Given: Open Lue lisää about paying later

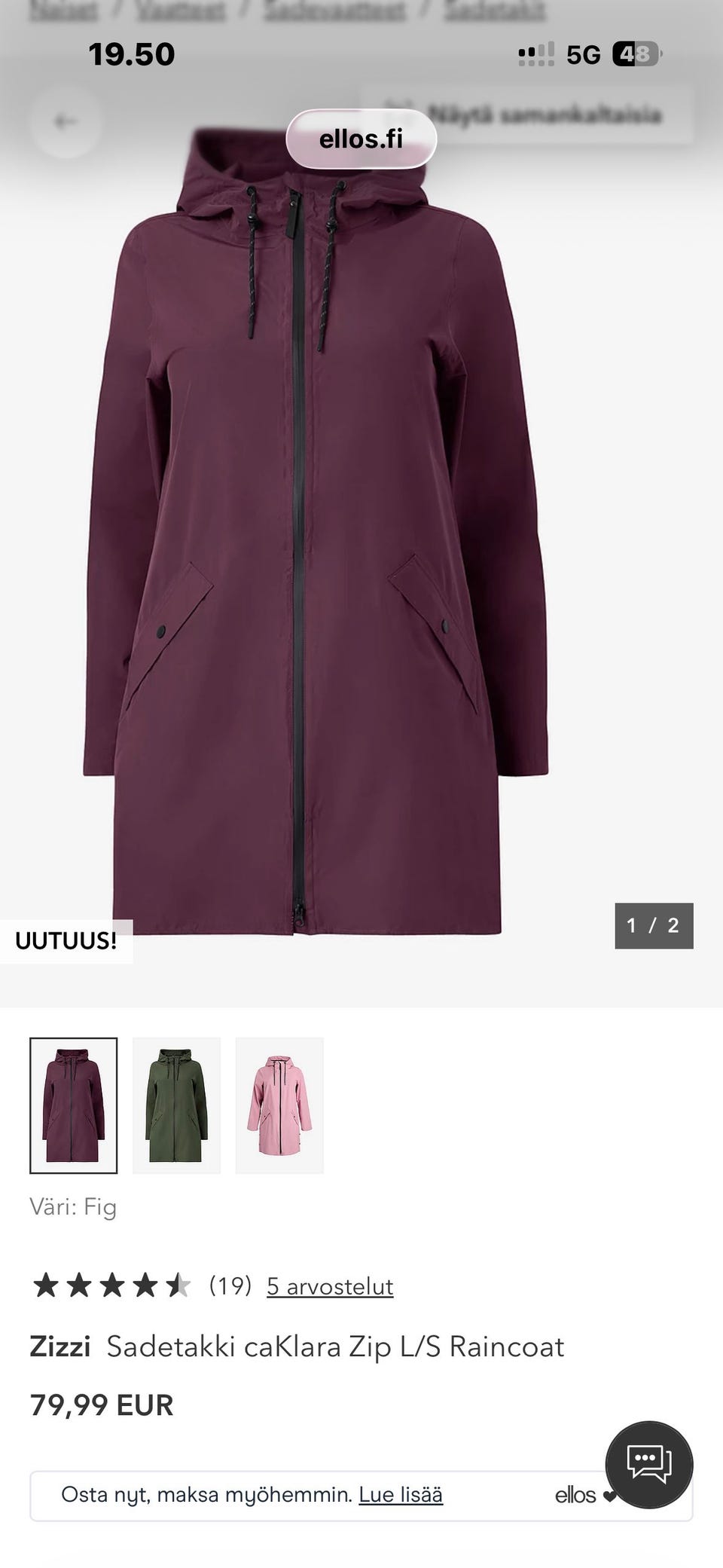Looking at the screenshot, I should tap(401, 1494).
